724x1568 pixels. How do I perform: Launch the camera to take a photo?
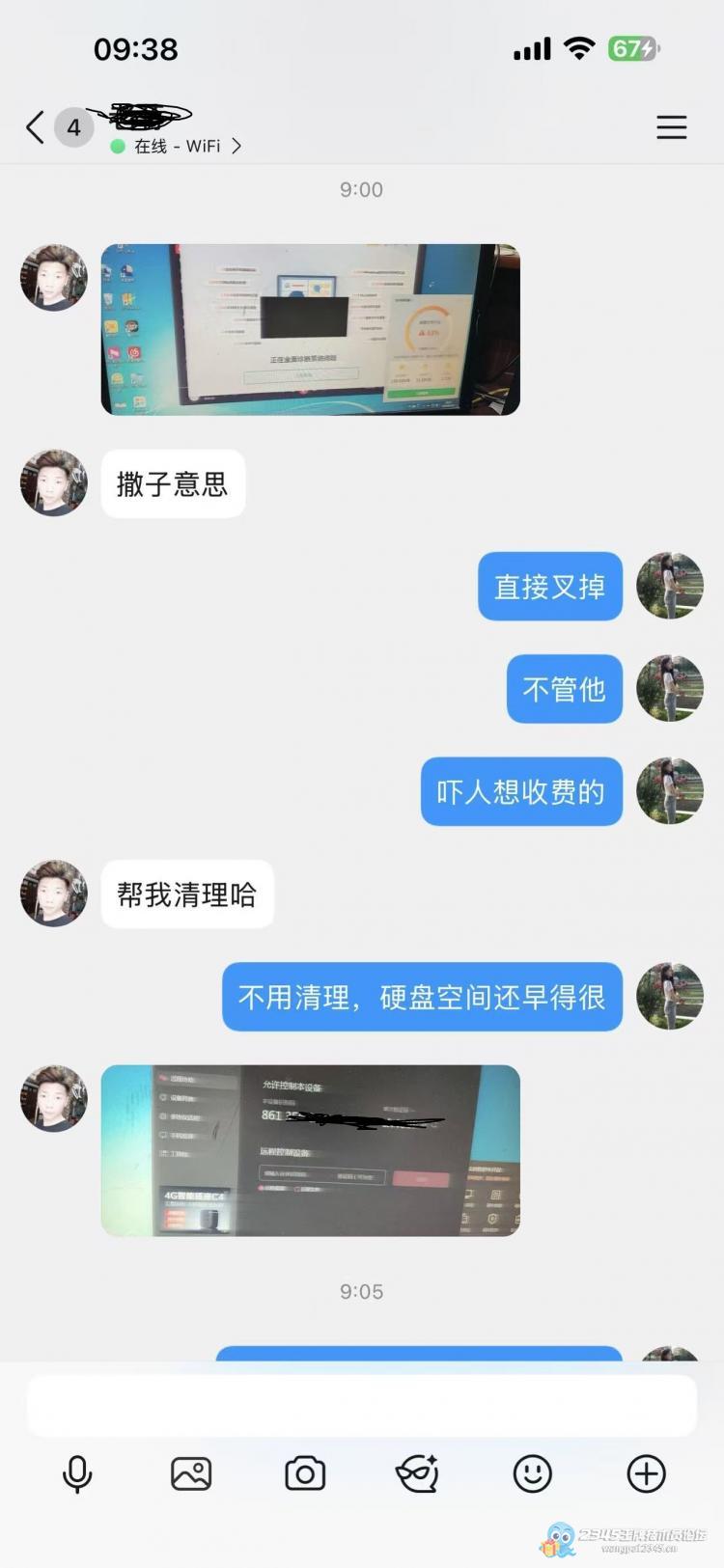pyautogui.click(x=305, y=1473)
